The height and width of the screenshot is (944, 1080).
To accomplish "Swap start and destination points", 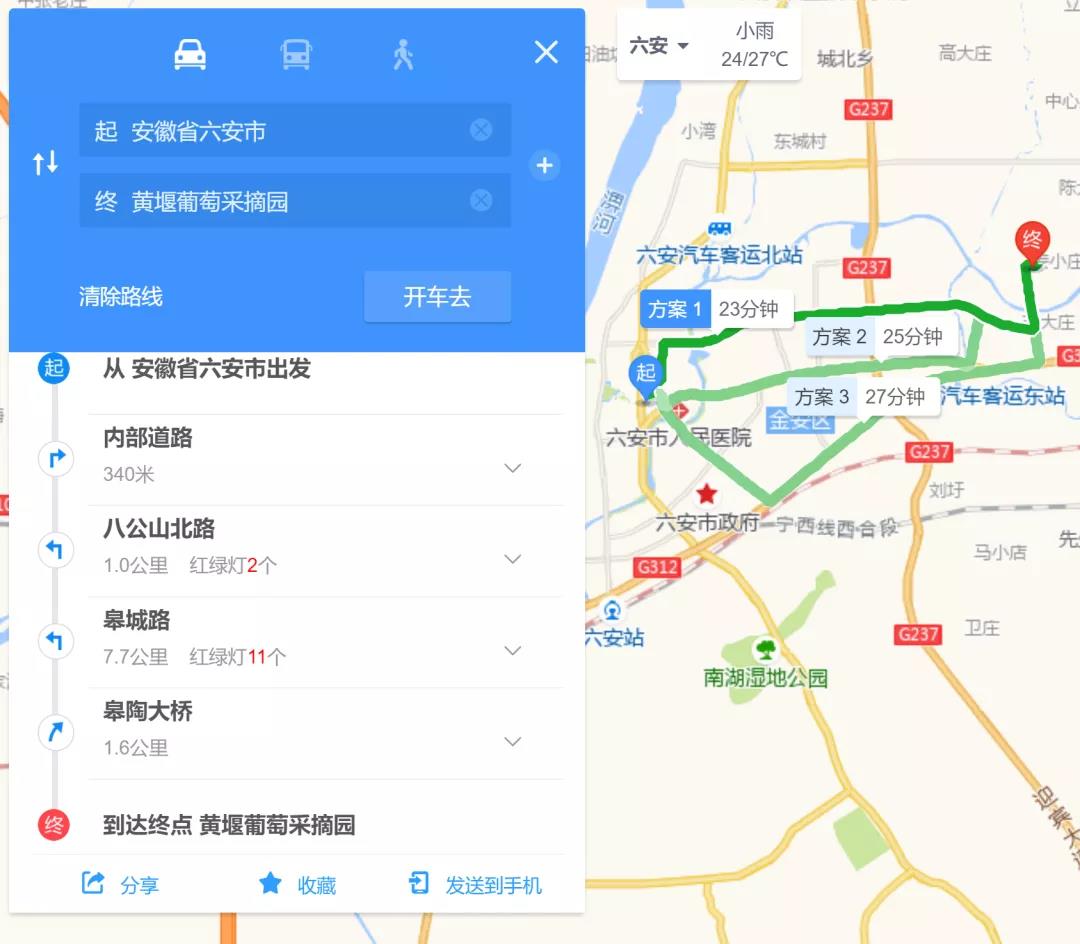I will pos(45,163).
